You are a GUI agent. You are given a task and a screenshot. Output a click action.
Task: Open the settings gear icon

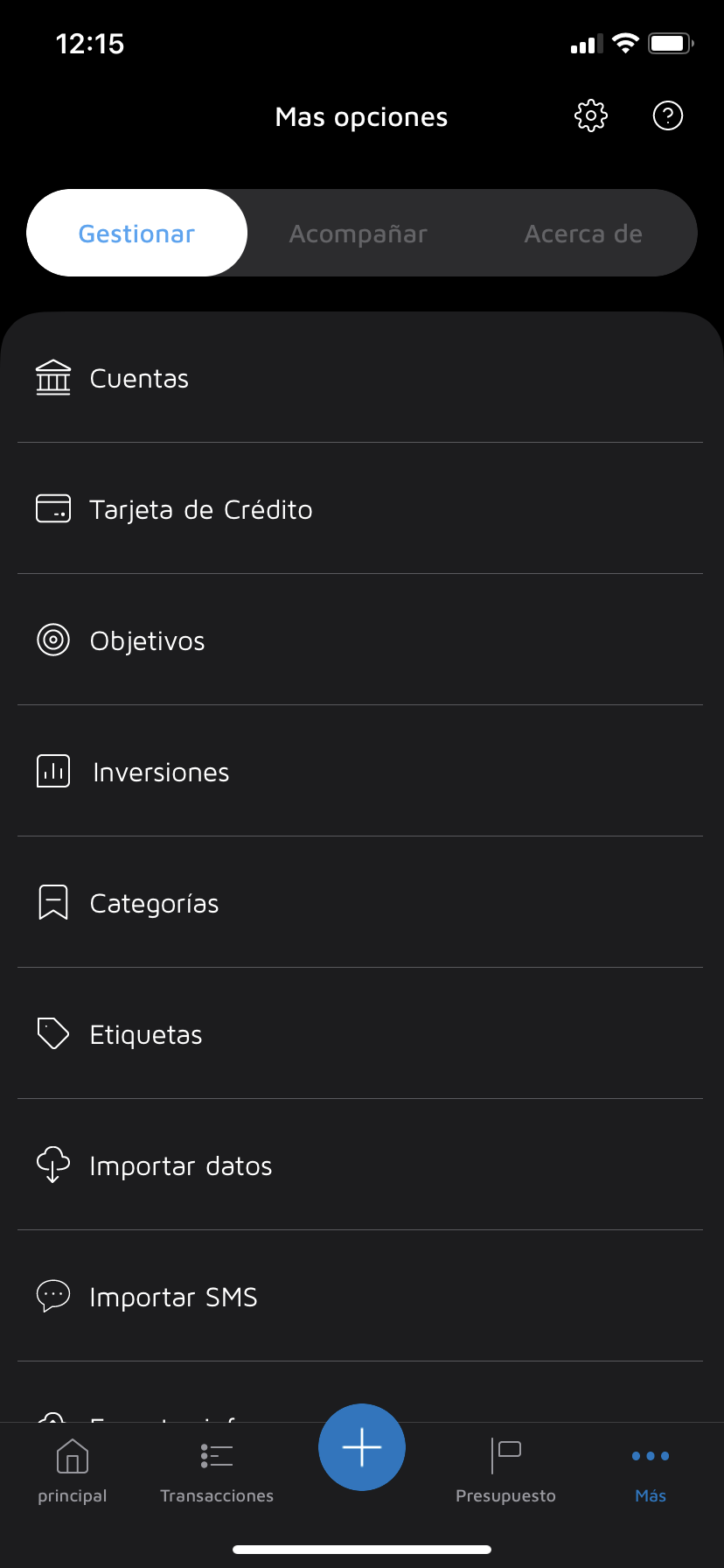[x=591, y=115]
